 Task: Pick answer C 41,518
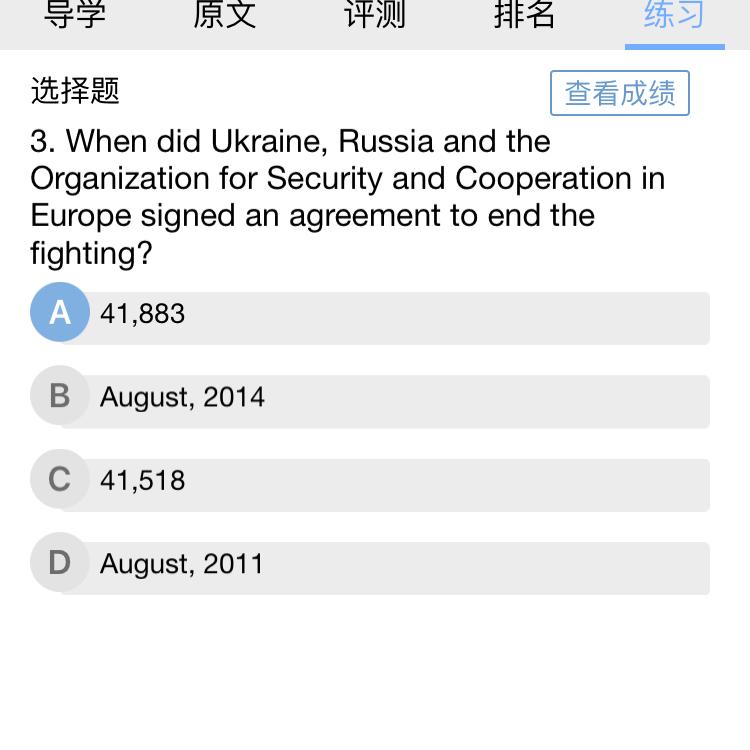pos(370,480)
